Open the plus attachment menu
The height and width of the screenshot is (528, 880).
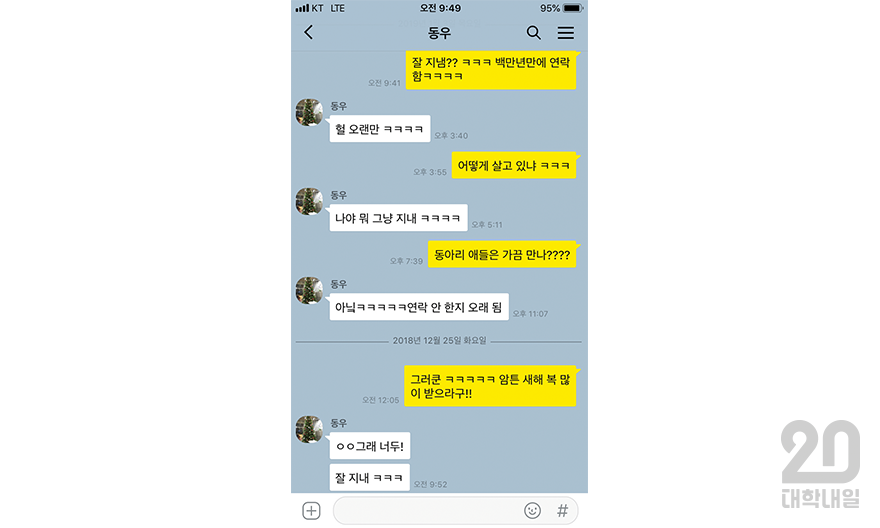pos(311,511)
